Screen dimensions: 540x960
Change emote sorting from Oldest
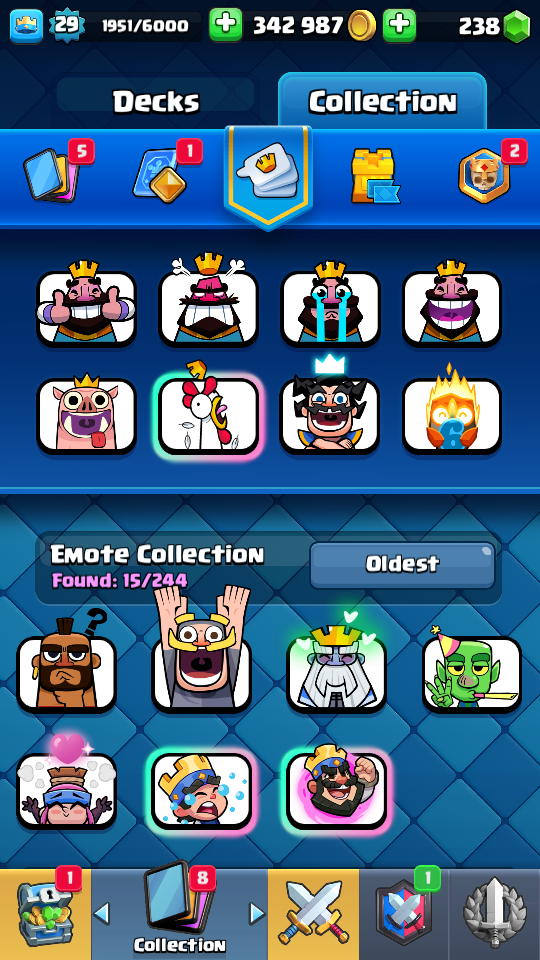click(x=402, y=564)
